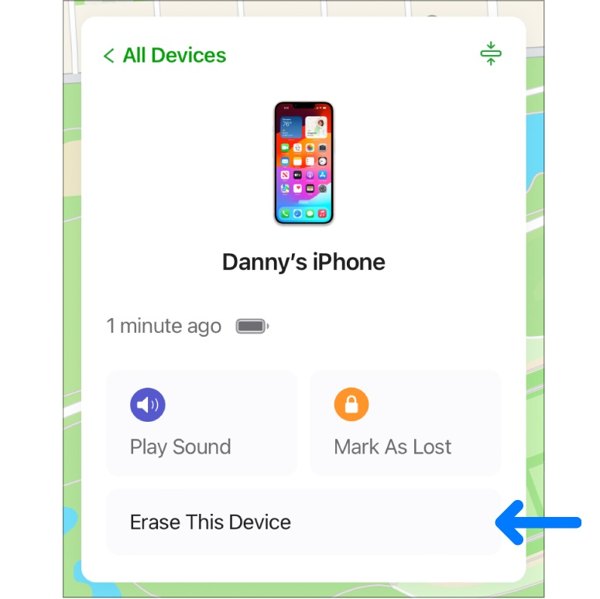The image size is (600, 599).
Task: Collapse the device panel
Action: pos(490,54)
